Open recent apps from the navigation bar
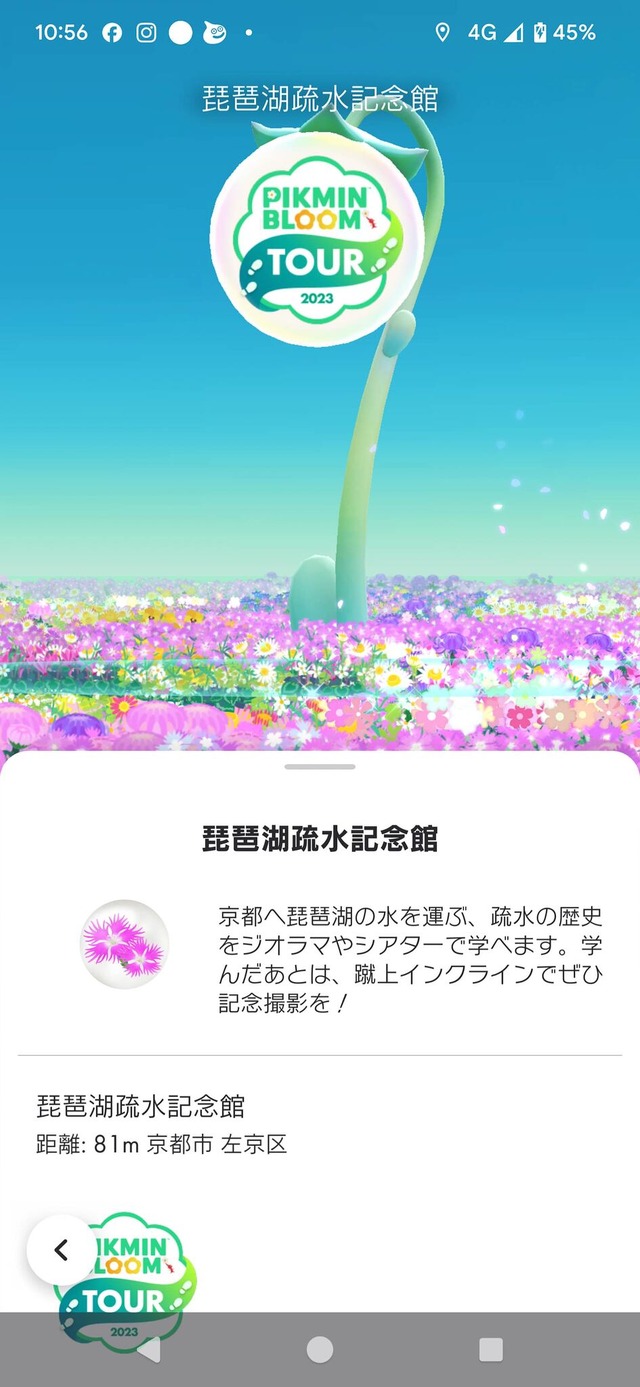 coord(491,1350)
